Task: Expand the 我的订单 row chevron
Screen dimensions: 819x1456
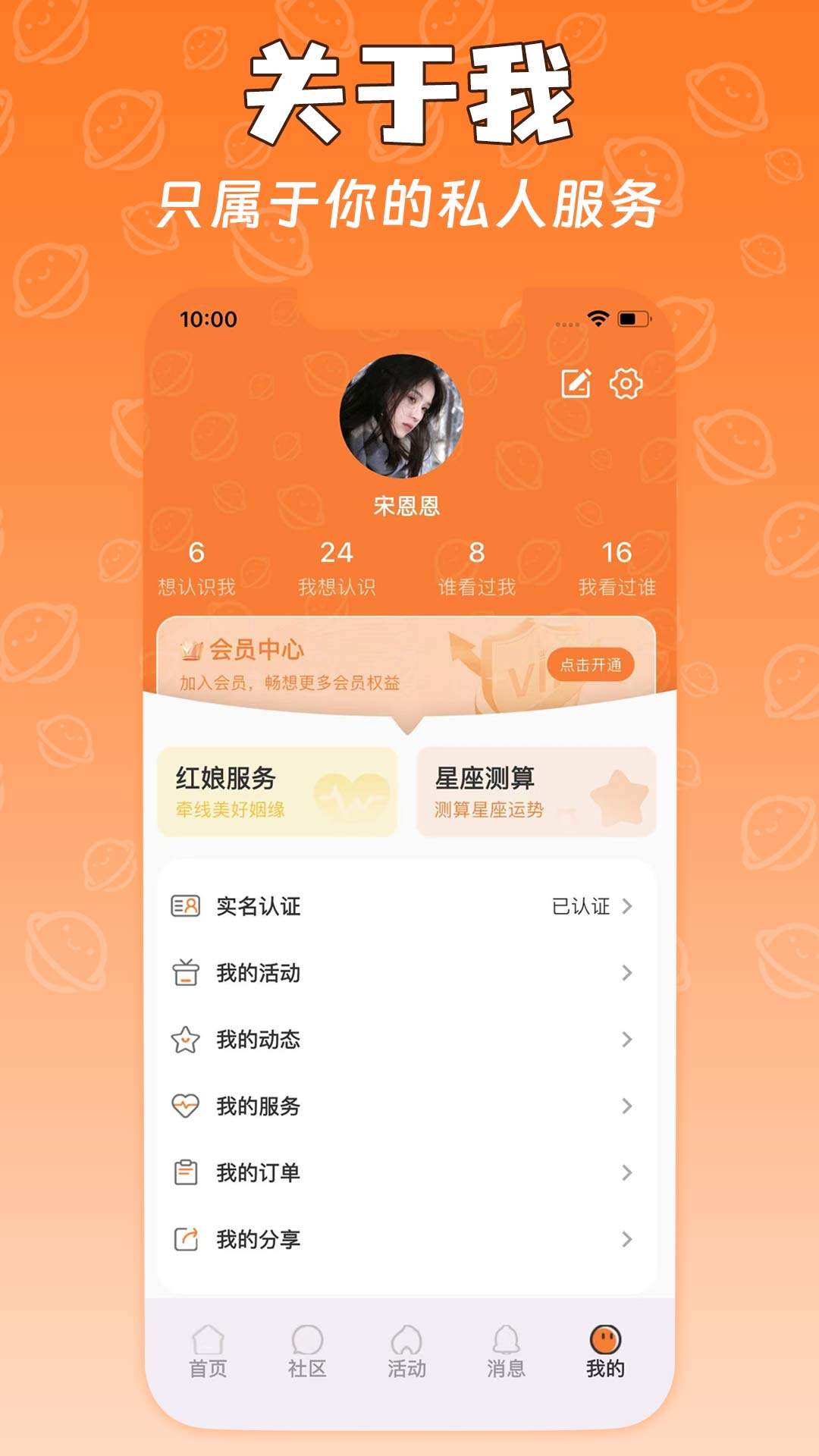Action: (x=626, y=1173)
